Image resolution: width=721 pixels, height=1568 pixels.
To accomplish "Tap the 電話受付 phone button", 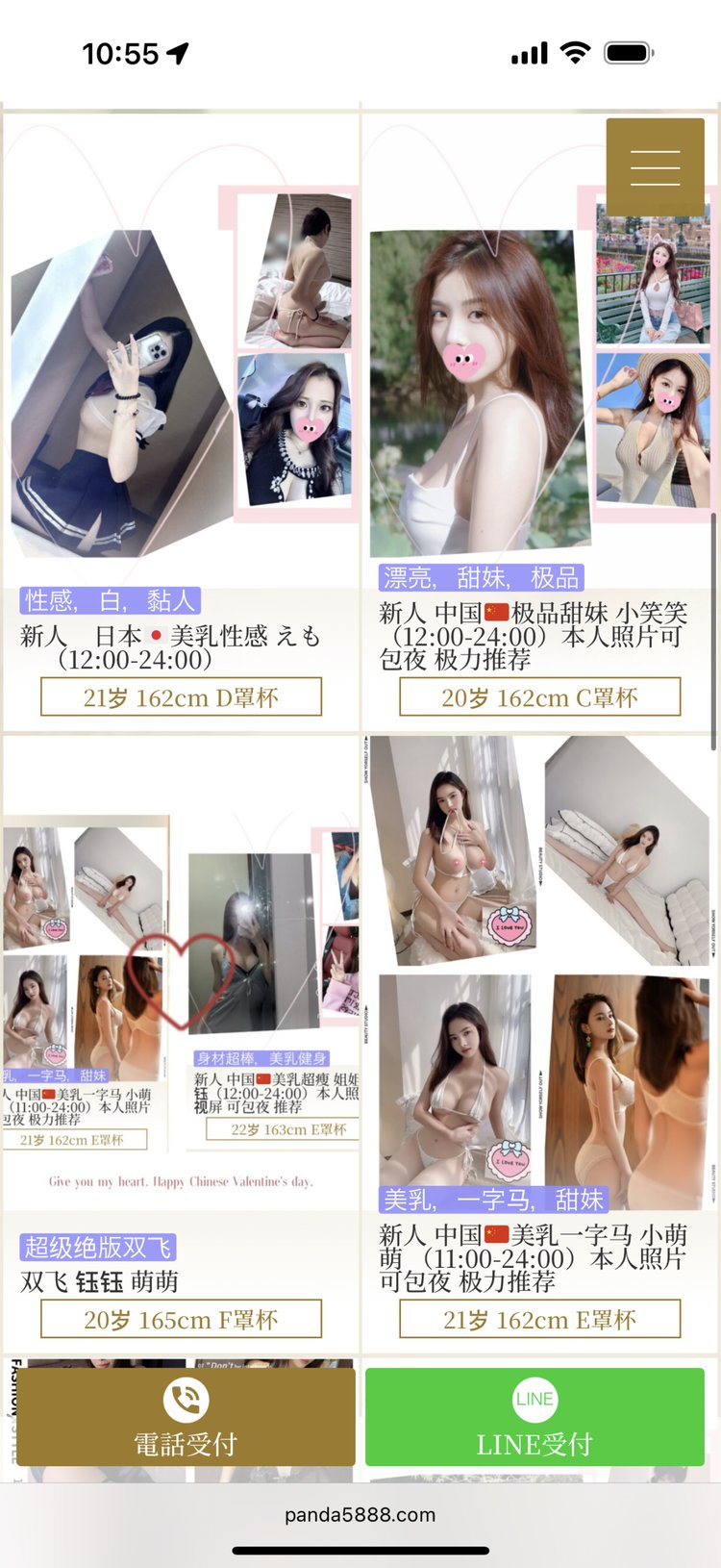I will point(186,1416).
